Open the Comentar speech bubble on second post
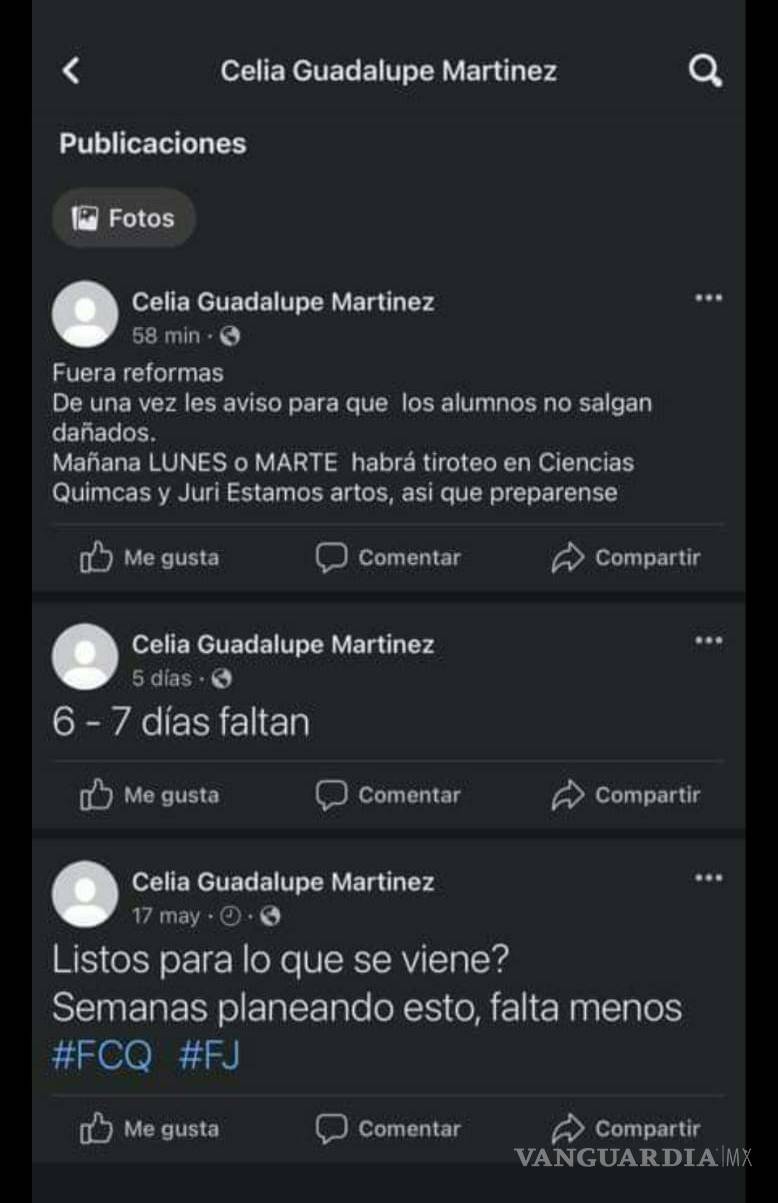Screen dimensions: 778x1203 tap(333, 795)
